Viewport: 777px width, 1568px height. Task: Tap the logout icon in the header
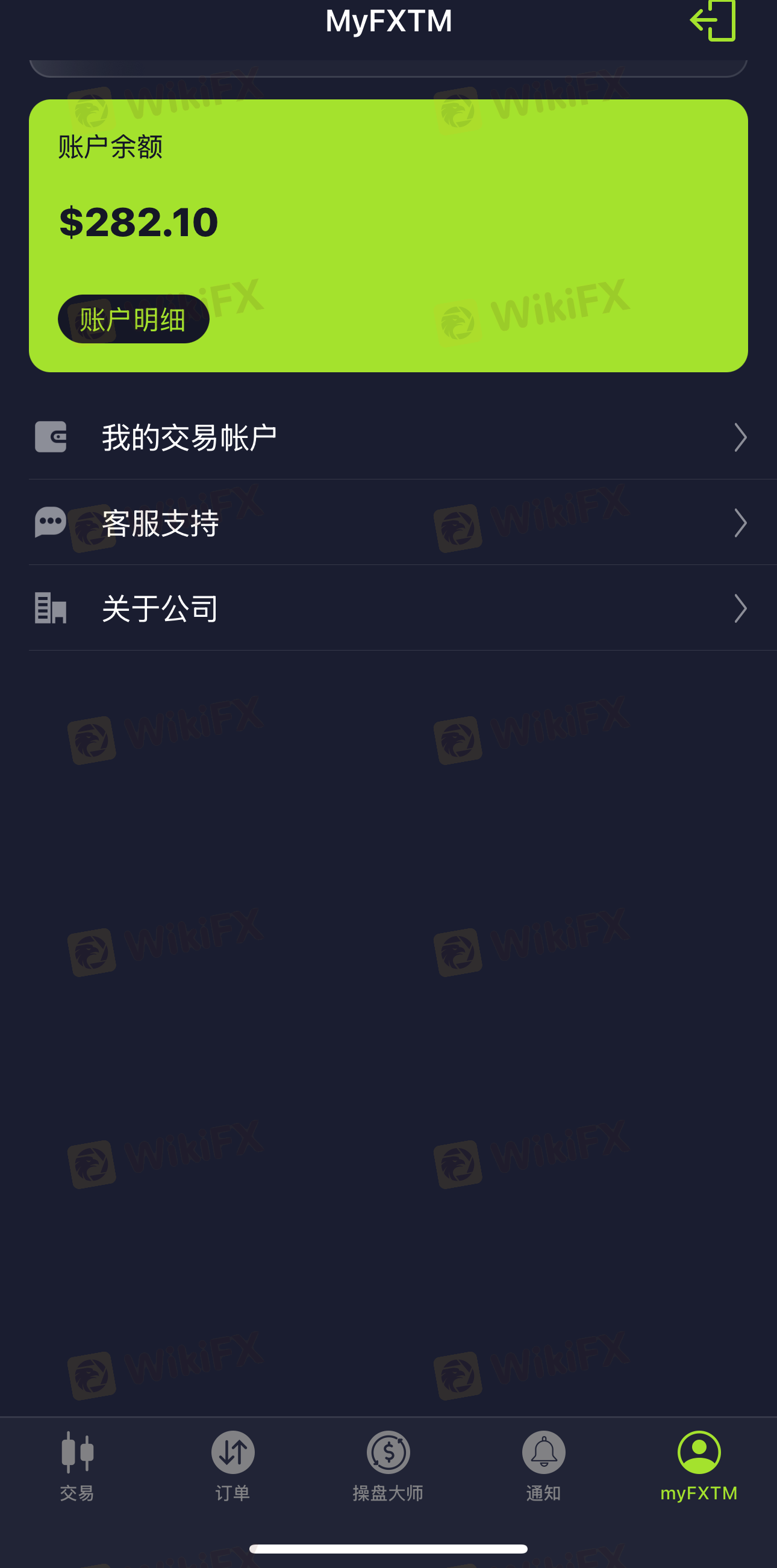click(713, 20)
